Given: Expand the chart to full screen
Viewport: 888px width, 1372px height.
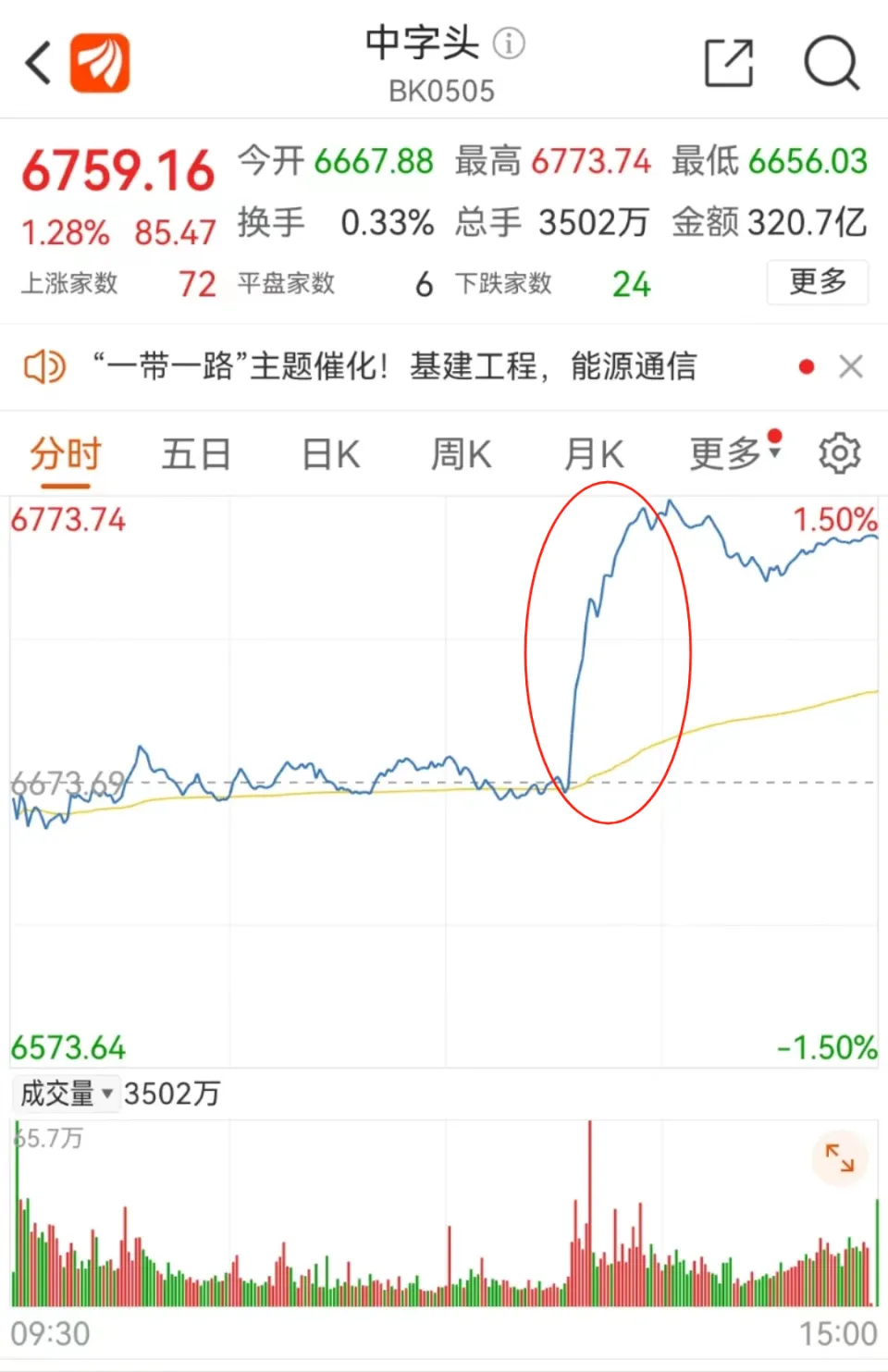Looking at the screenshot, I should pos(840,1157).
